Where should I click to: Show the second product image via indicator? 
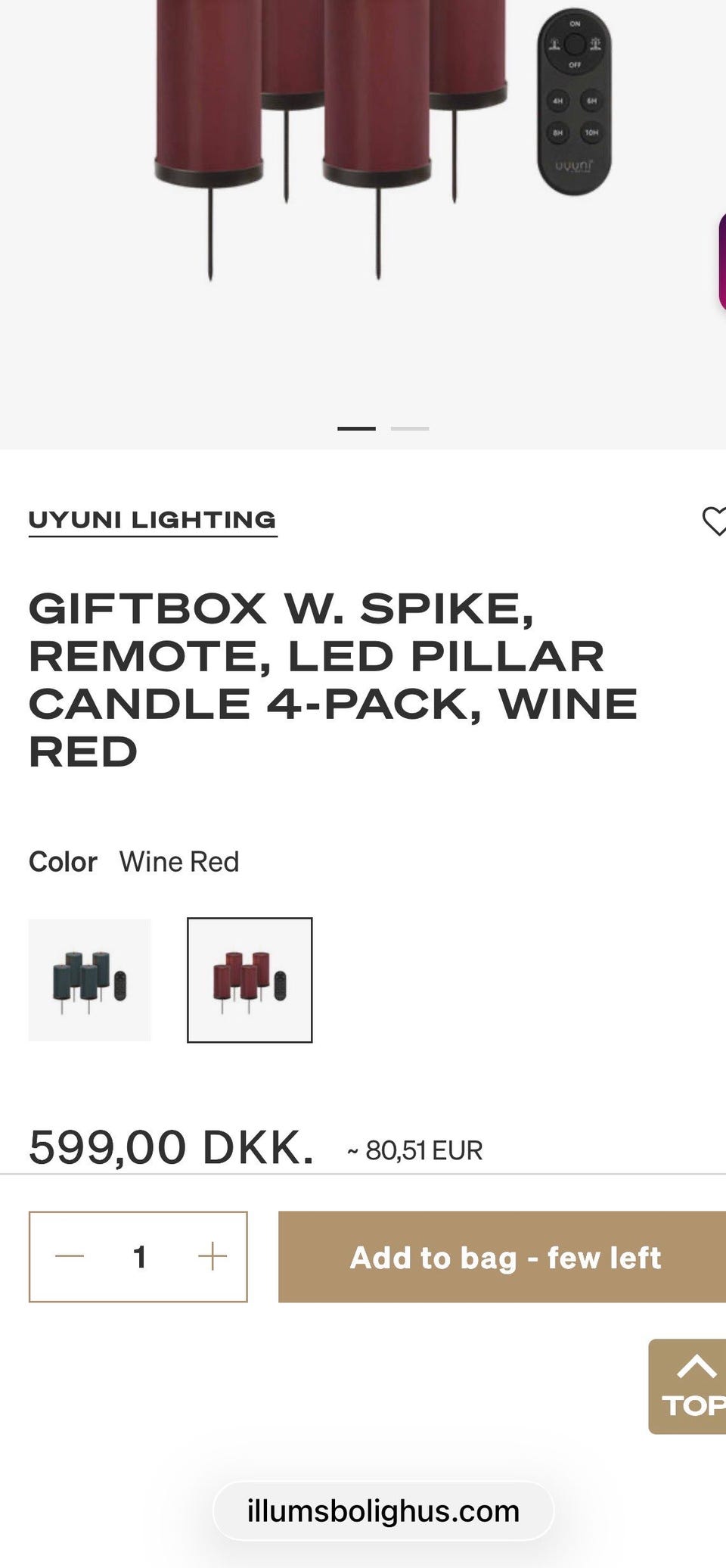[410, 428]
